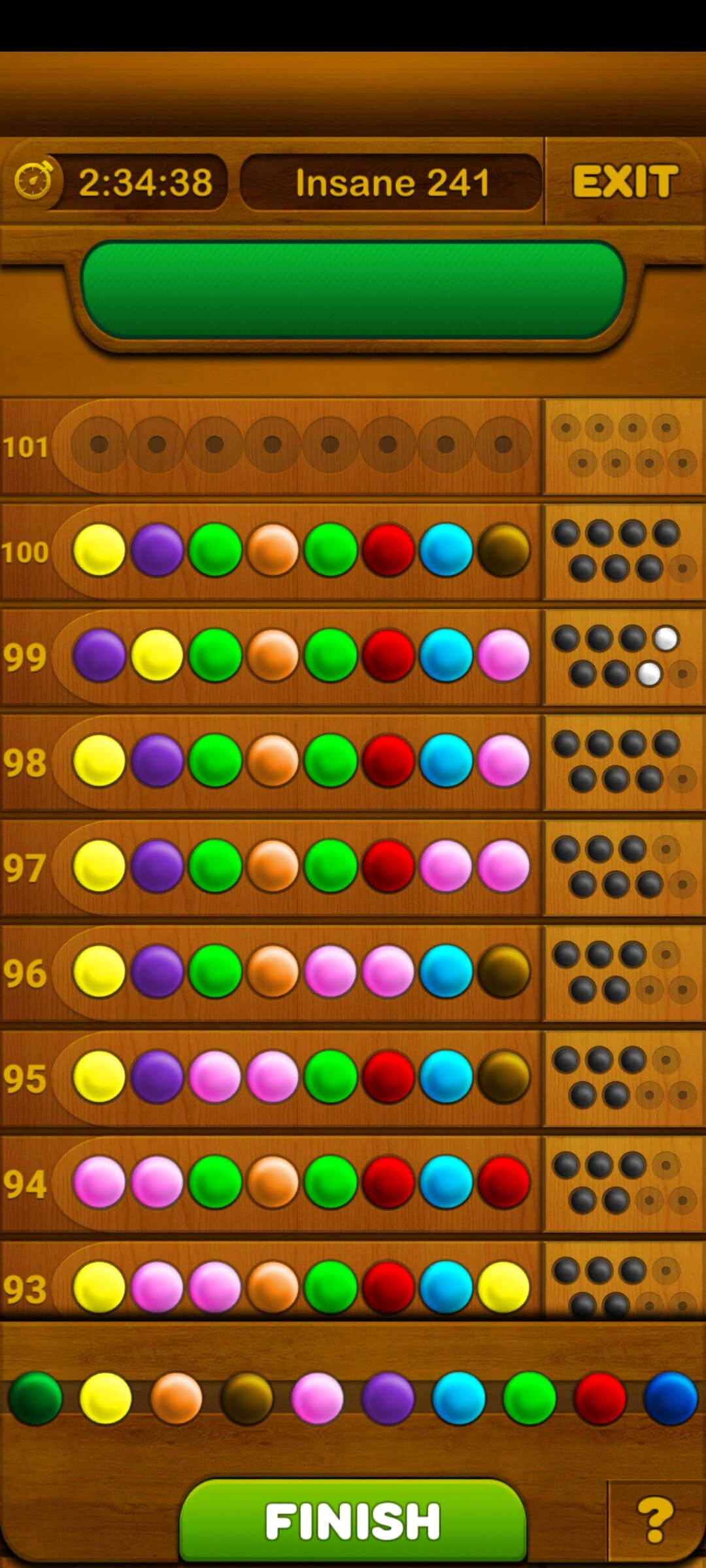Choose the orange ball in palette
Image resolution: width=706 pixels, height=1568 pixels.
[x=176, y=1398]
